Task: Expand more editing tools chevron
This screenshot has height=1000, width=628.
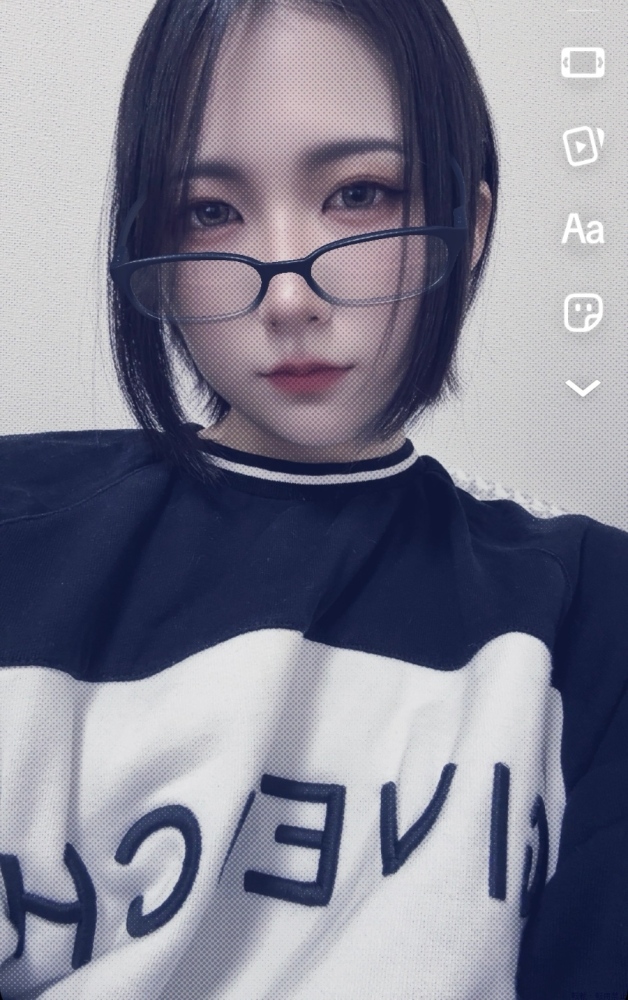Action: tap(582, 388)
